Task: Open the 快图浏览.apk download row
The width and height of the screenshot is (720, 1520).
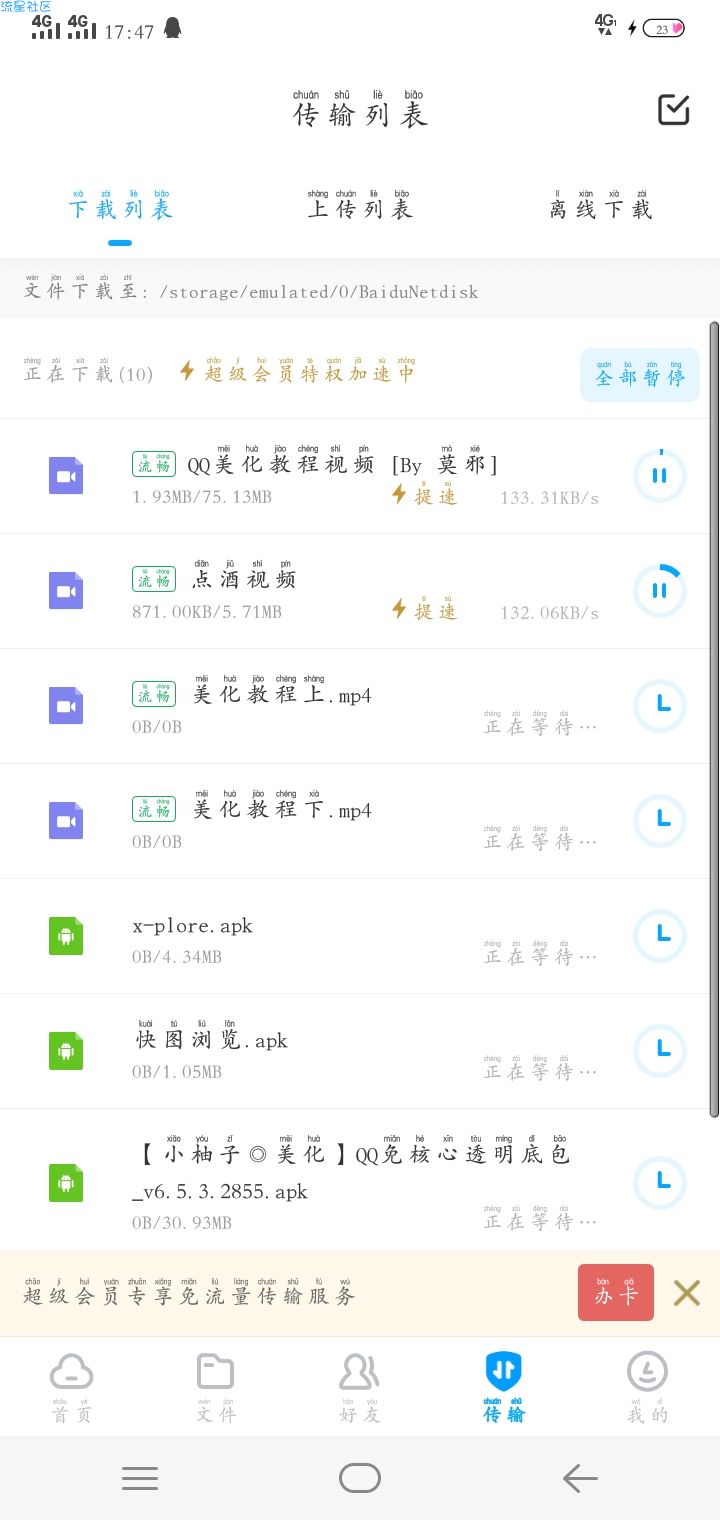Action: pos(360,1051)
